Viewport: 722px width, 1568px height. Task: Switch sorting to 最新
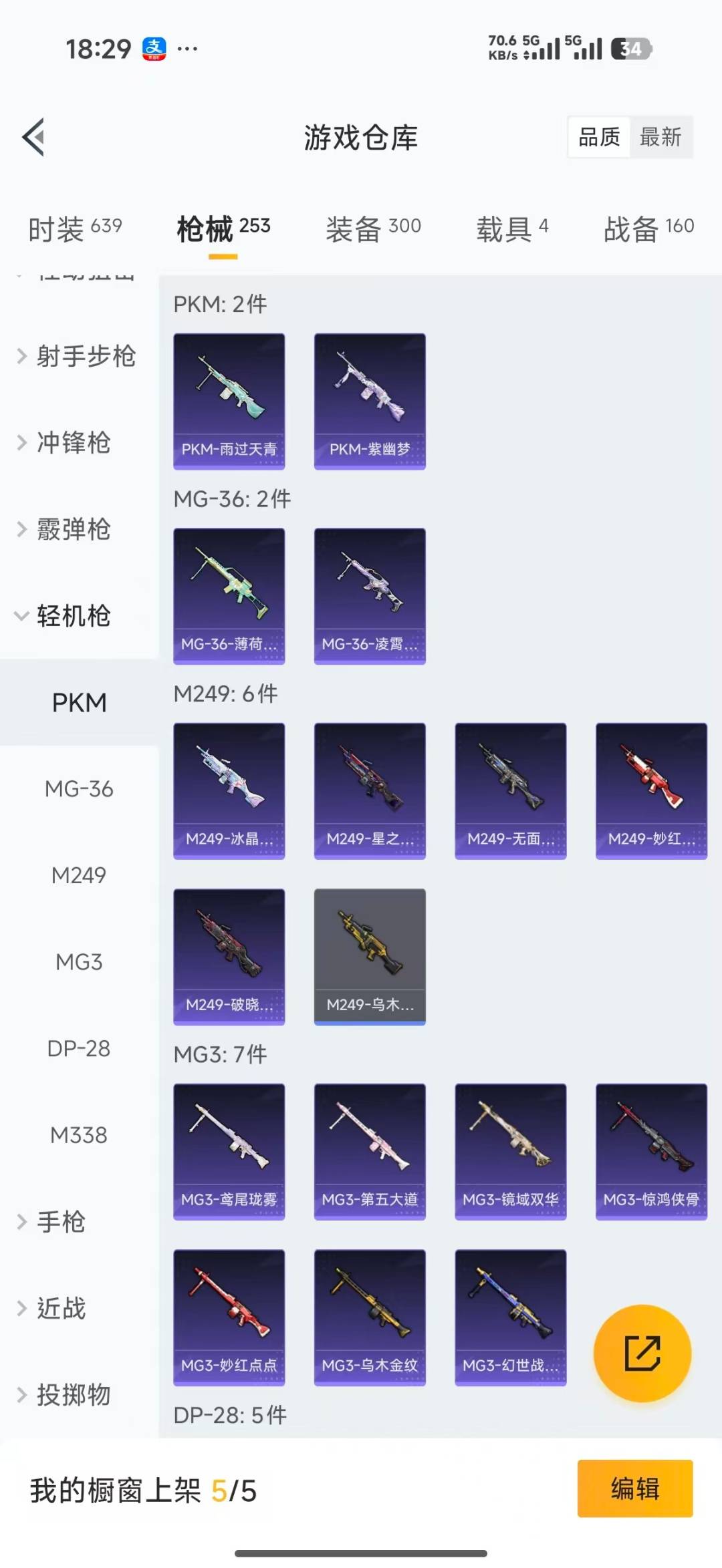click(x=661, y=138)
